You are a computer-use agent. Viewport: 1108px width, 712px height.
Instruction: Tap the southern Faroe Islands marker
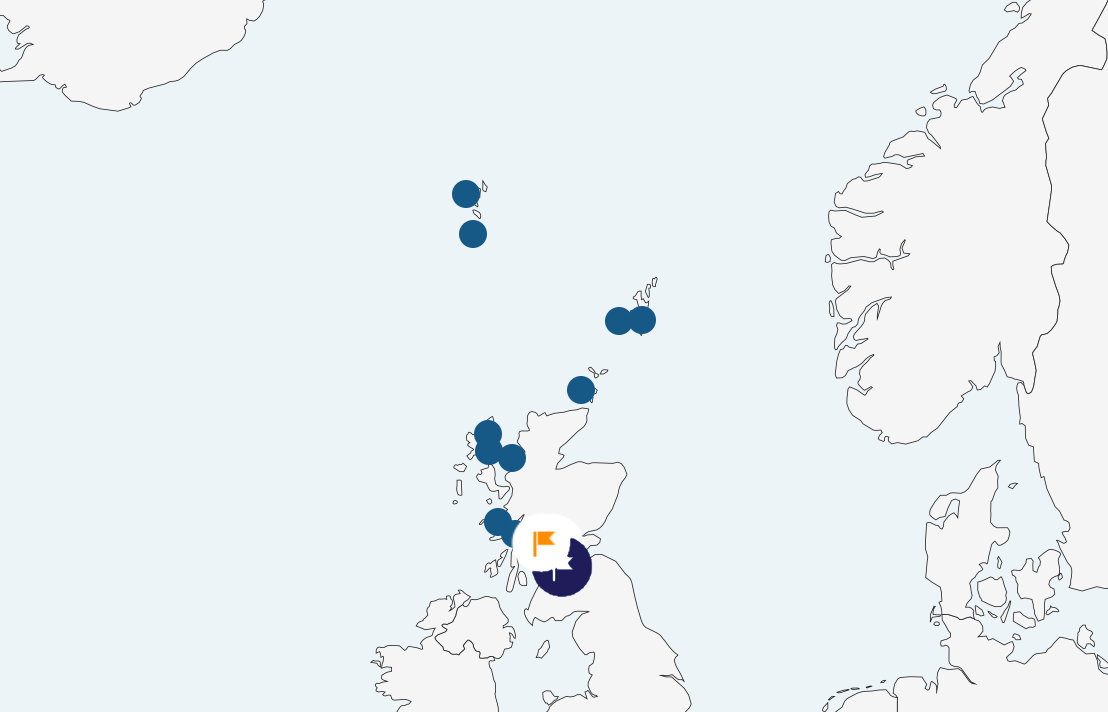pyautogui.click(x=473, y=234)
